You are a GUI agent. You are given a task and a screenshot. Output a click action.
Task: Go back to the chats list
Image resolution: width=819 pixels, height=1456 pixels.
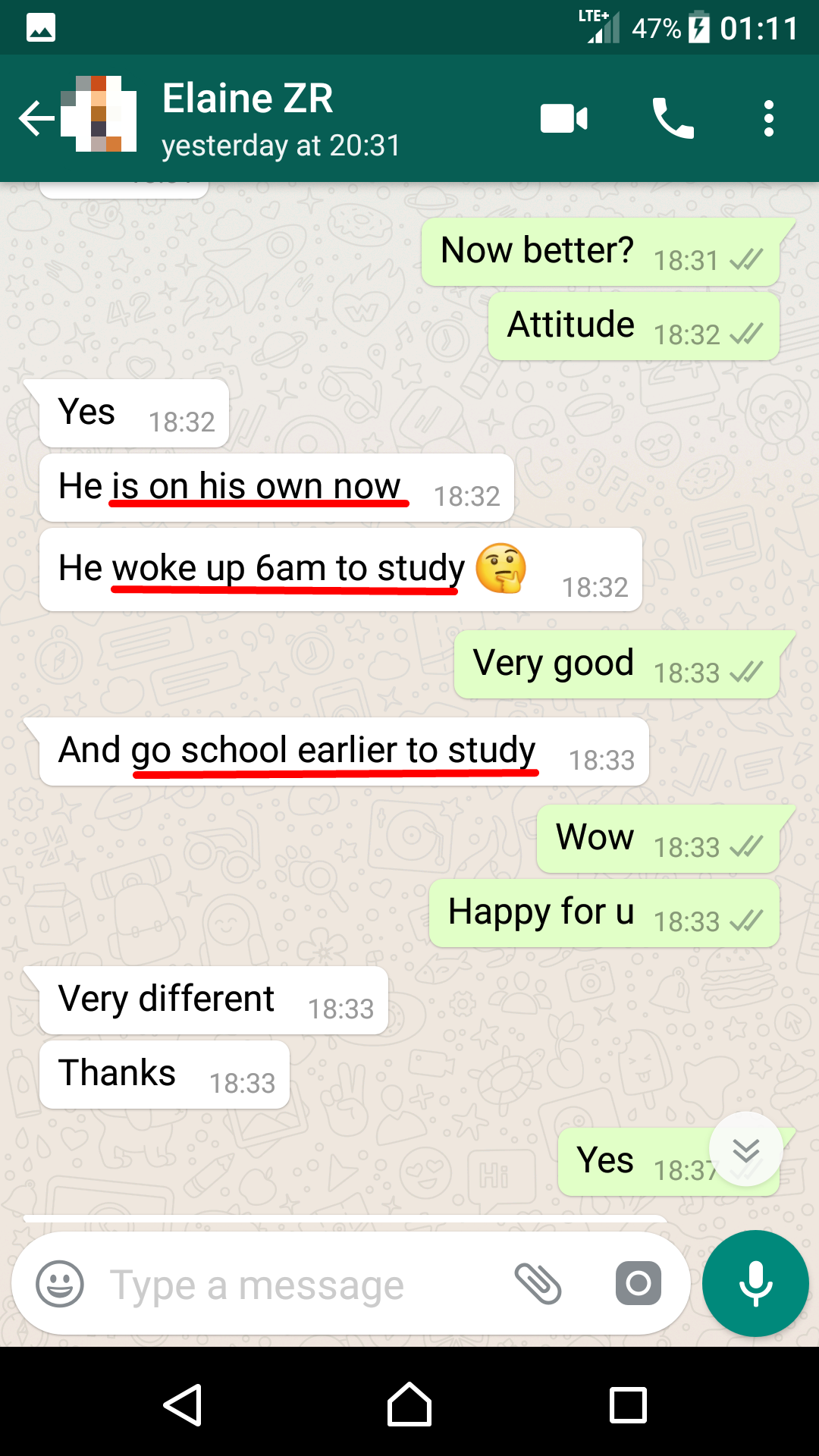[x=36, y=118]
